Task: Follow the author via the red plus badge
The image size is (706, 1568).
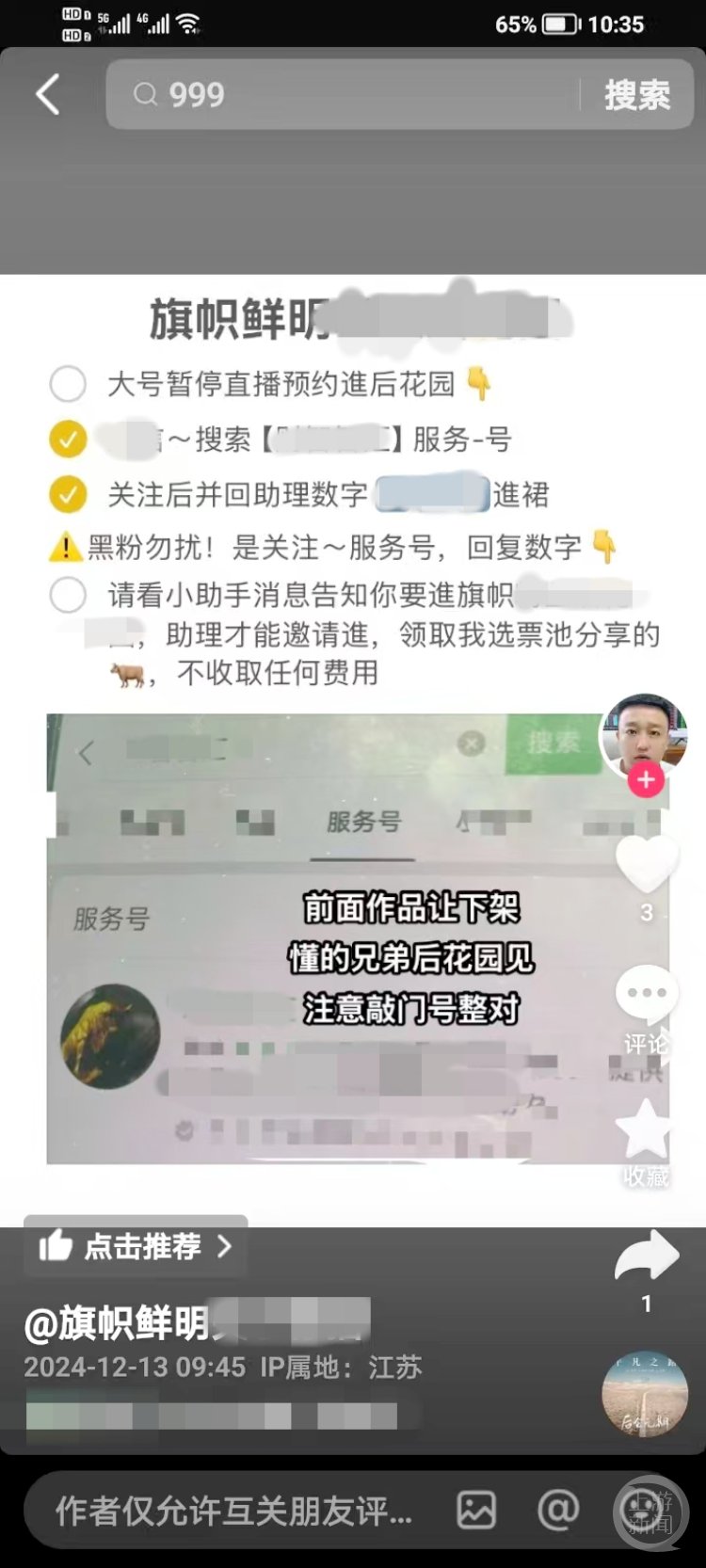Action: pyautogui.click(x=646, y=780)
